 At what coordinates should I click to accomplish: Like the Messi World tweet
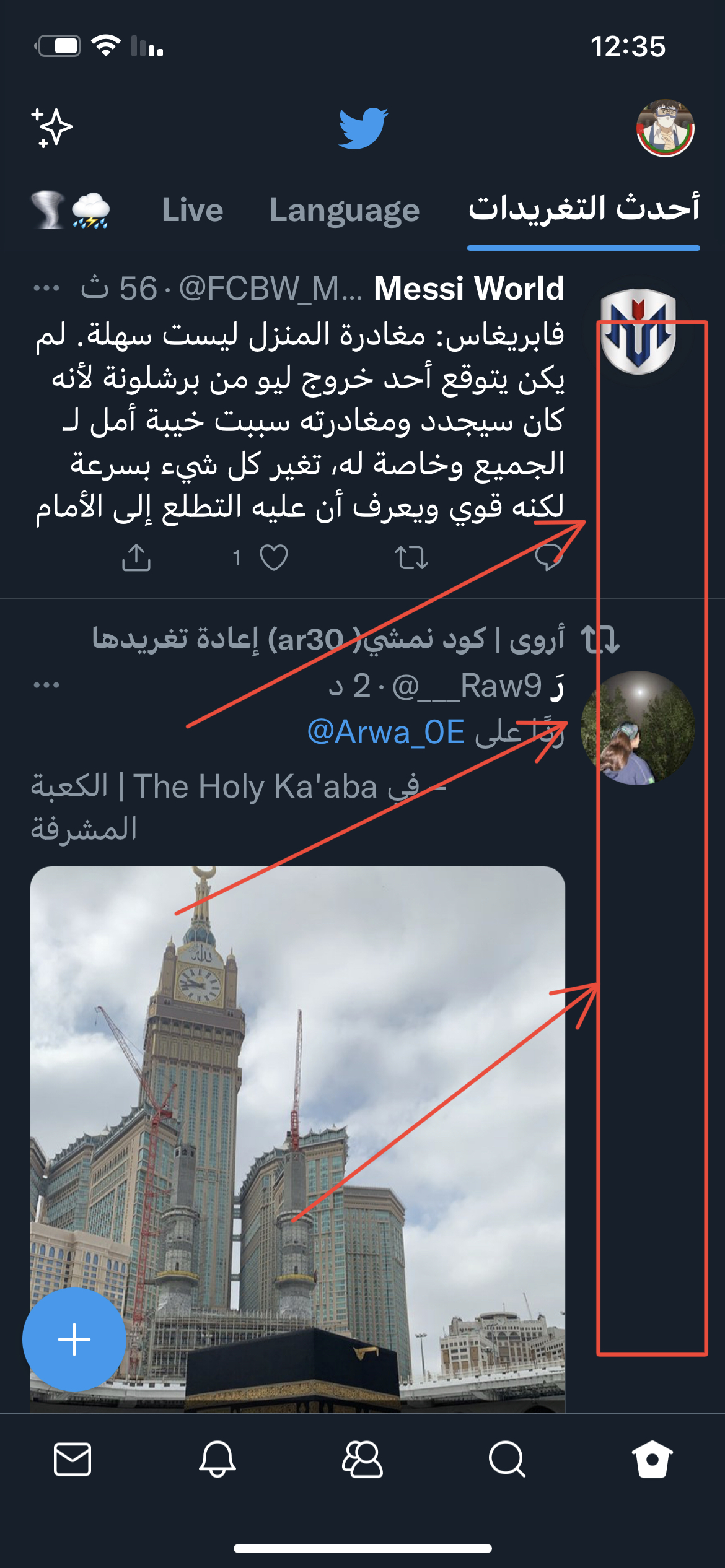(273, 557)
